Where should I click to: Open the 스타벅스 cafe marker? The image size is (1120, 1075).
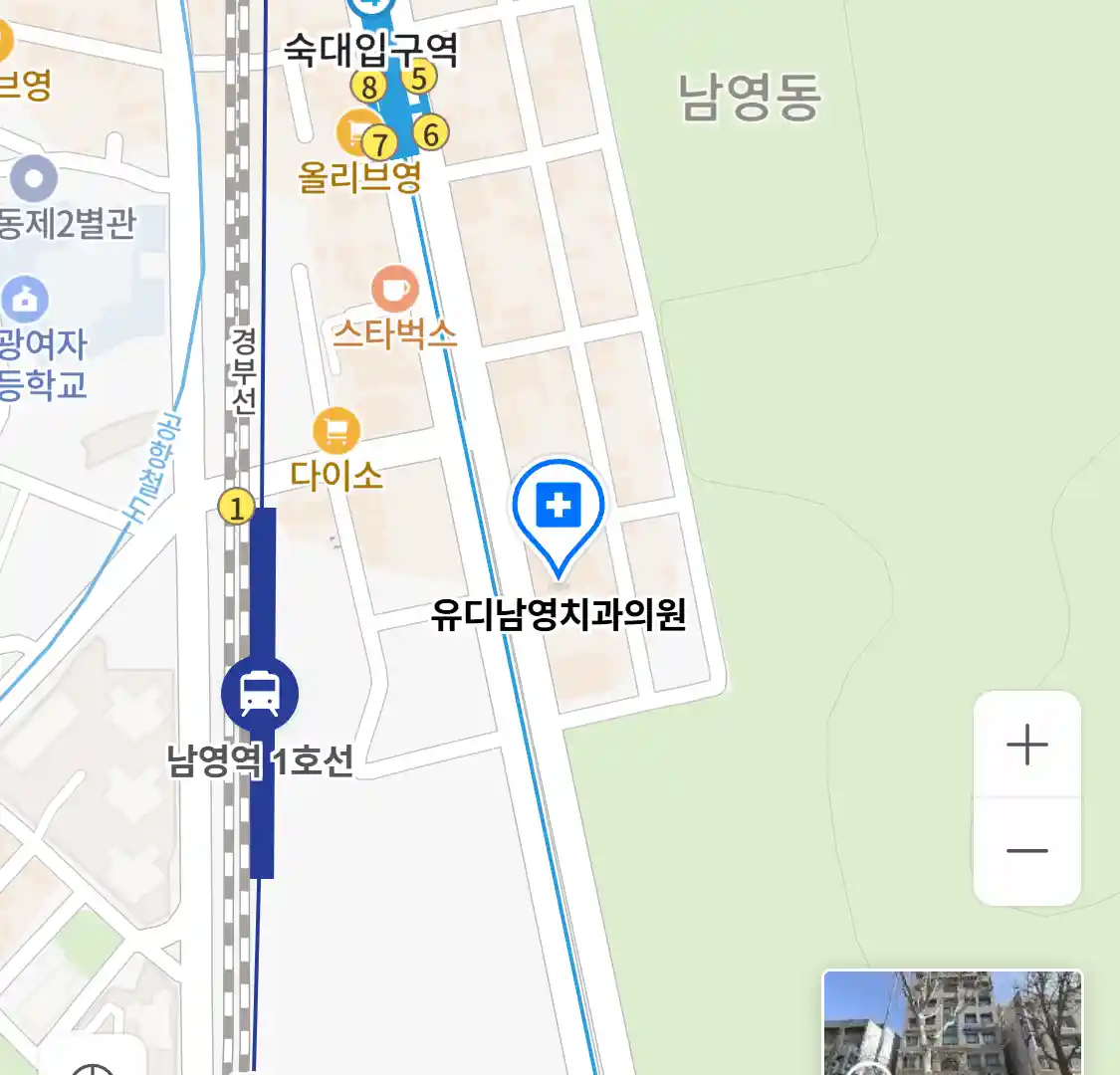click(x=395, y=290)
